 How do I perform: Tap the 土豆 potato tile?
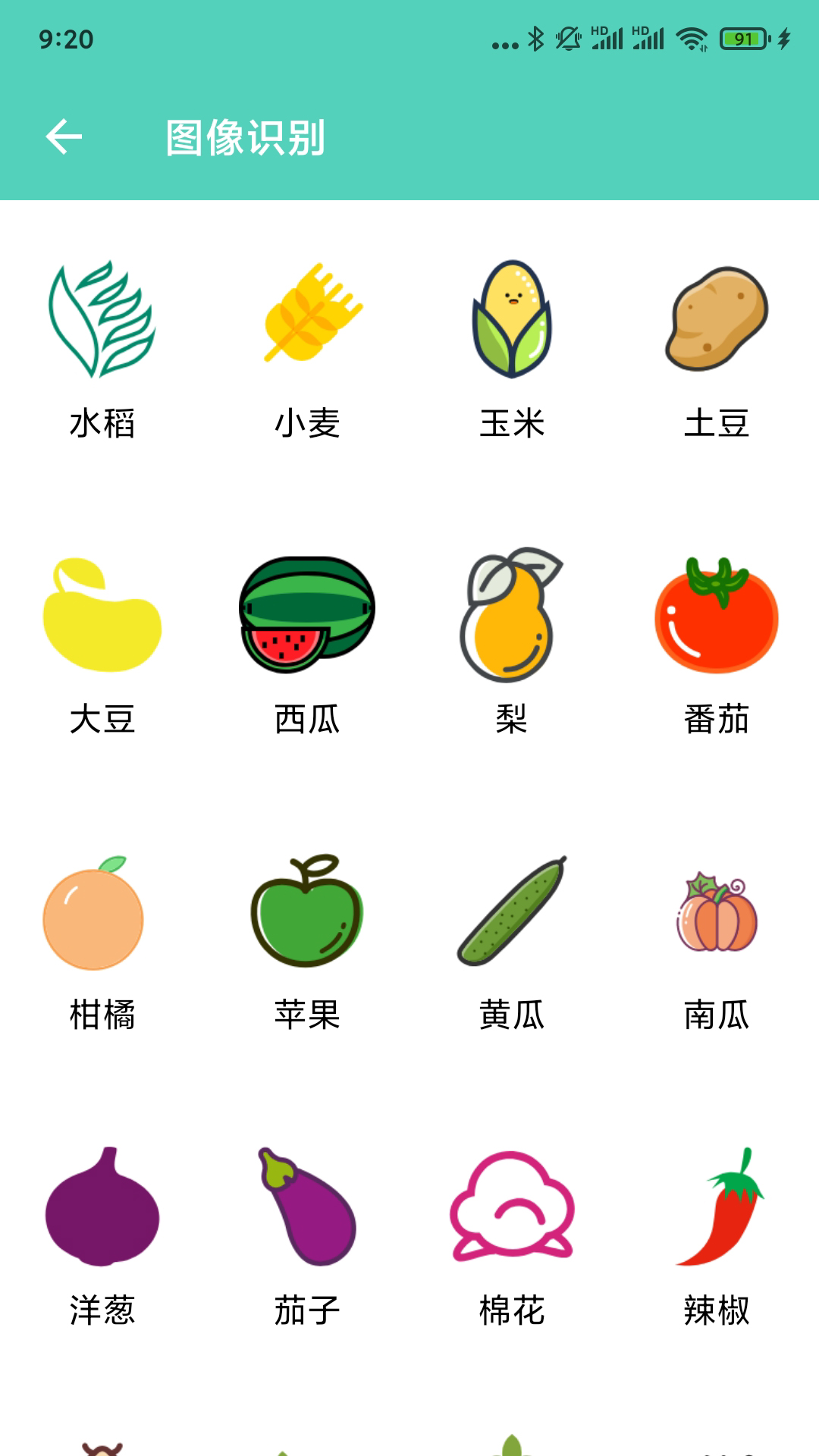pyautogui.click(x=717, y=349)
